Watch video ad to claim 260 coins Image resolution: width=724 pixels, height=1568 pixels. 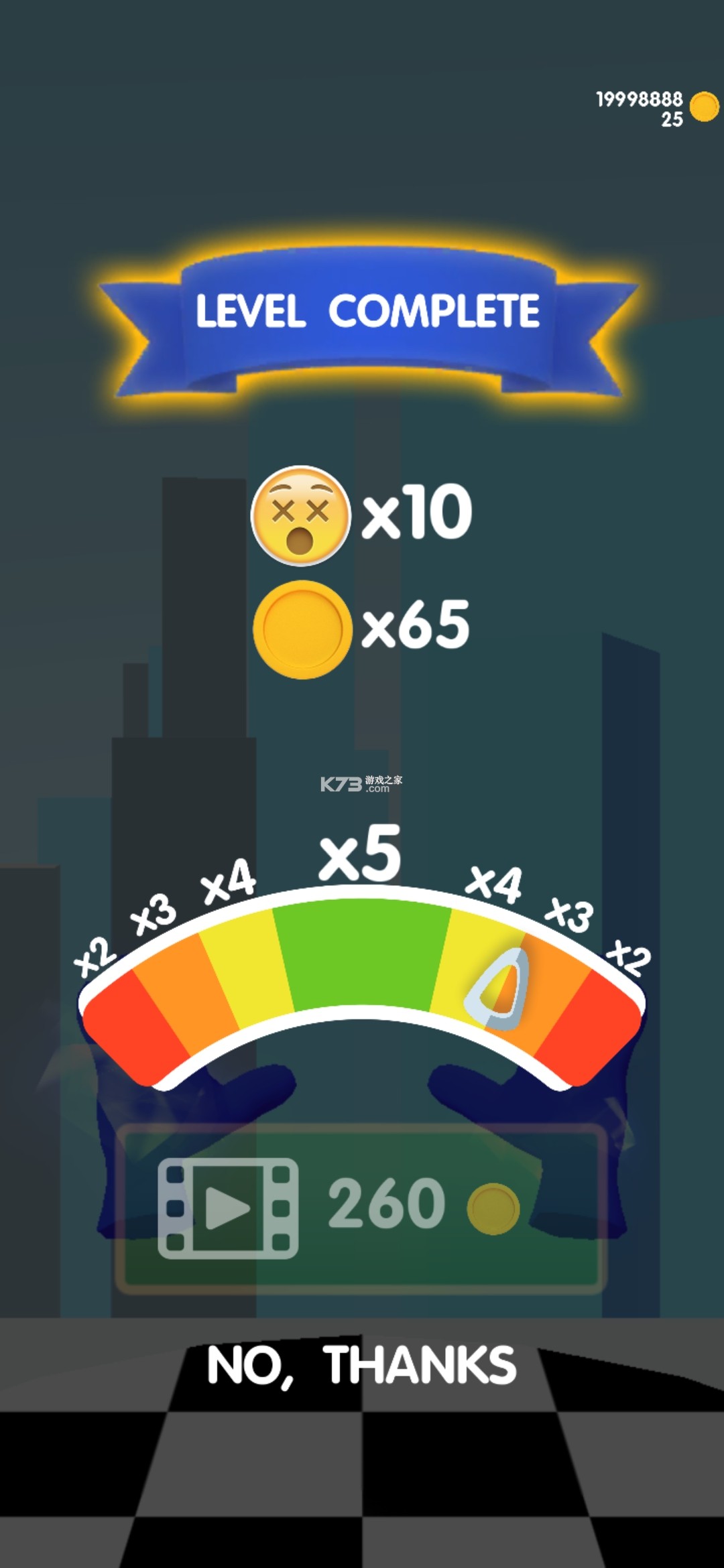point(362,1208)
